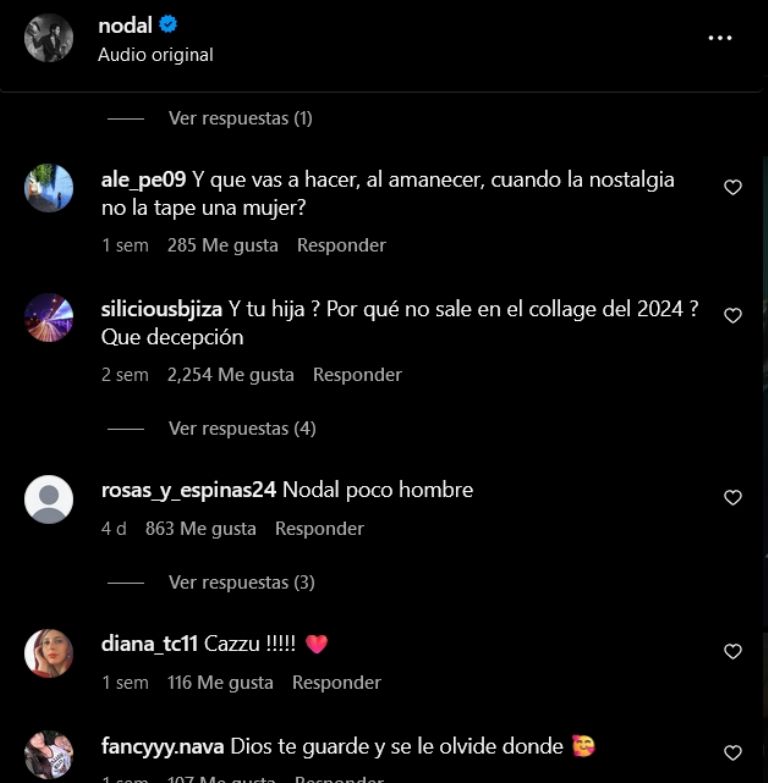
Task: Click ale_pe09's circular avatar
Action: [x=47, y=188]
